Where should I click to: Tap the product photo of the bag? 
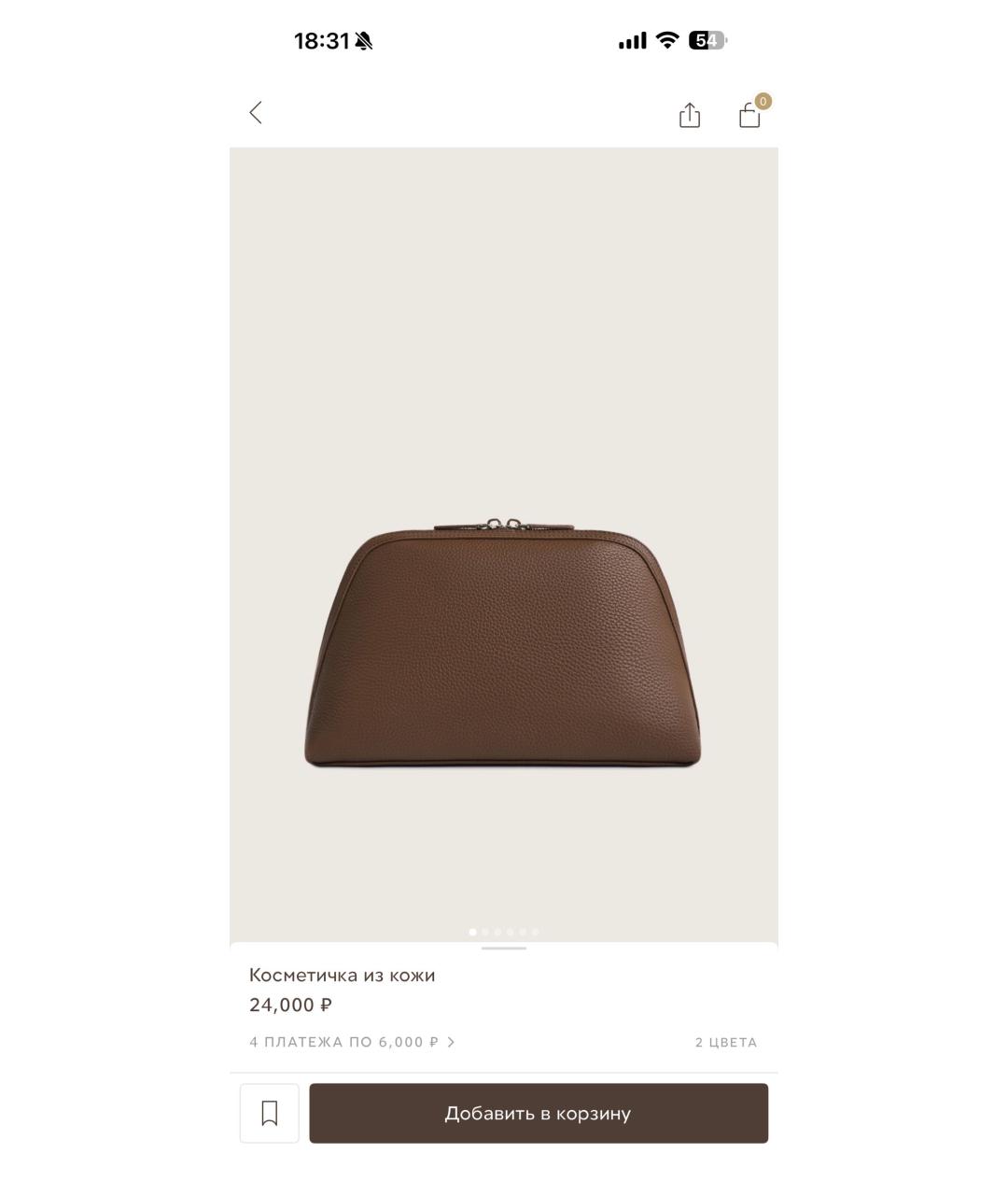[503, 646]
